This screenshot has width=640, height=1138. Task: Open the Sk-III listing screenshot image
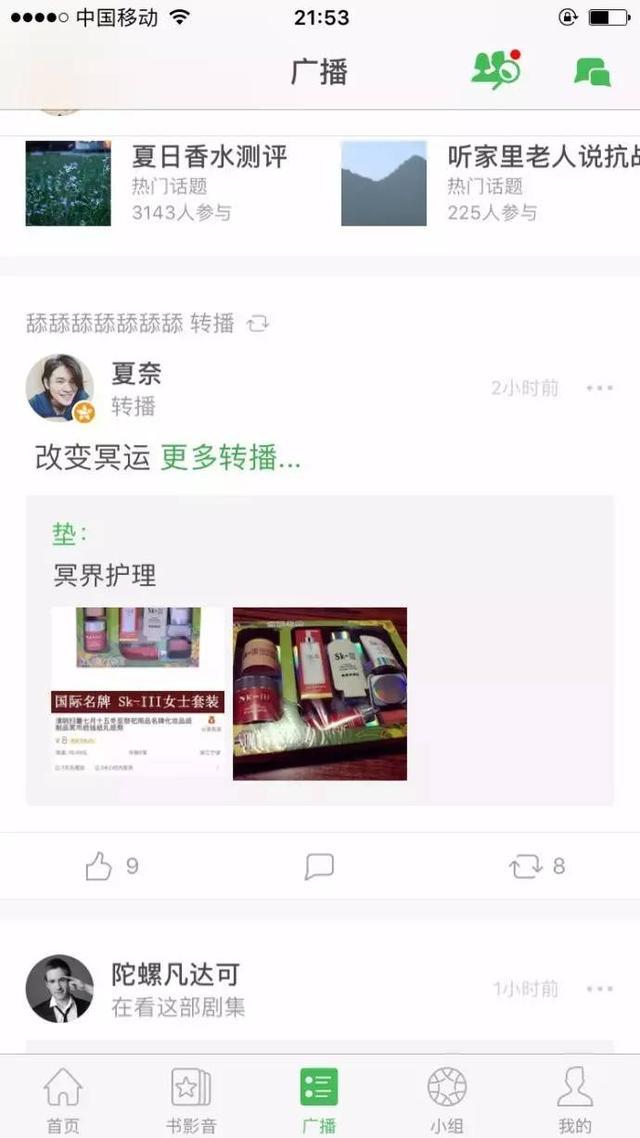(x=139, y=693)
